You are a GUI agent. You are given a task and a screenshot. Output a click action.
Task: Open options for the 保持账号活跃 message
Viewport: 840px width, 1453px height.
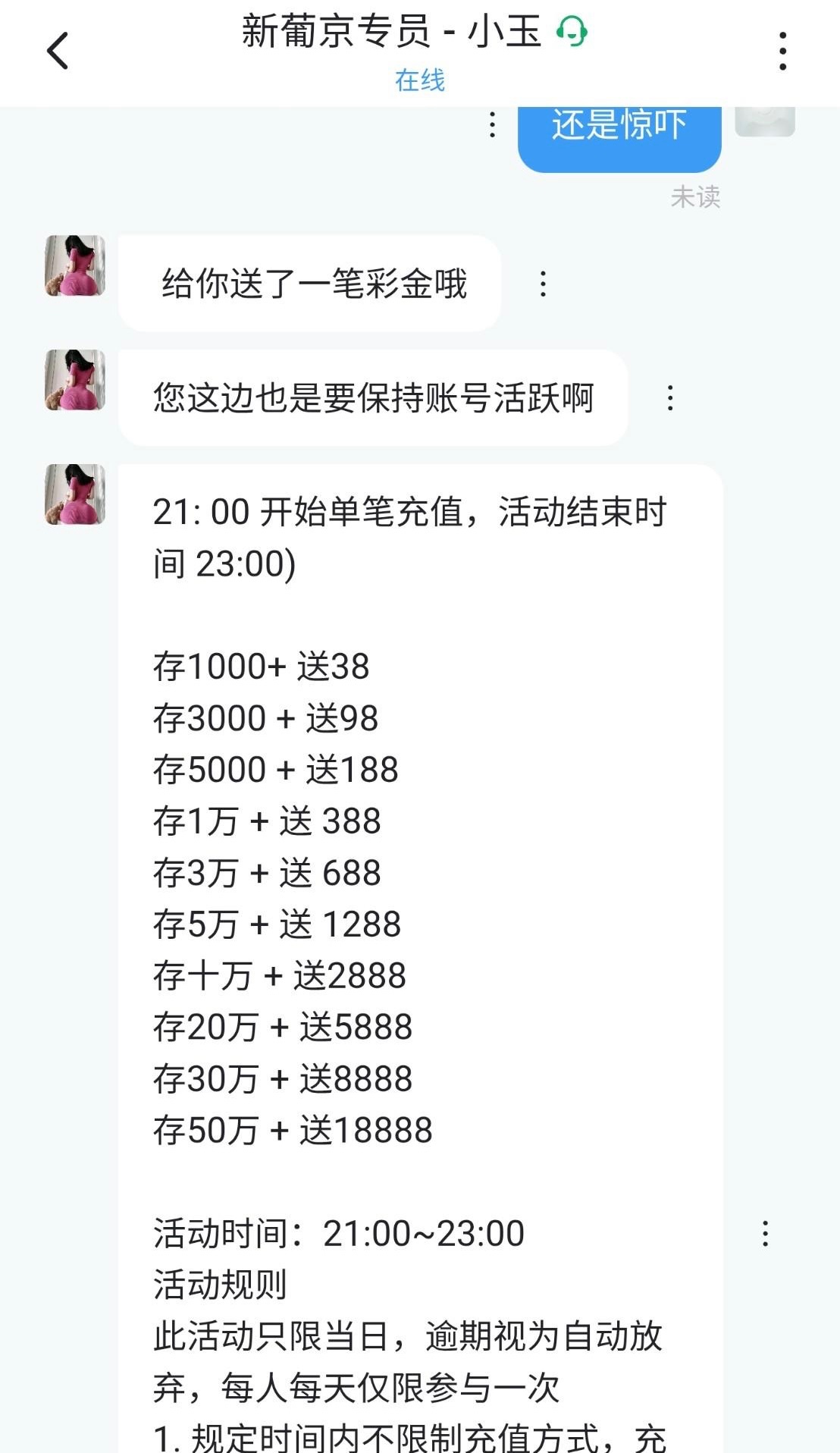670,398
